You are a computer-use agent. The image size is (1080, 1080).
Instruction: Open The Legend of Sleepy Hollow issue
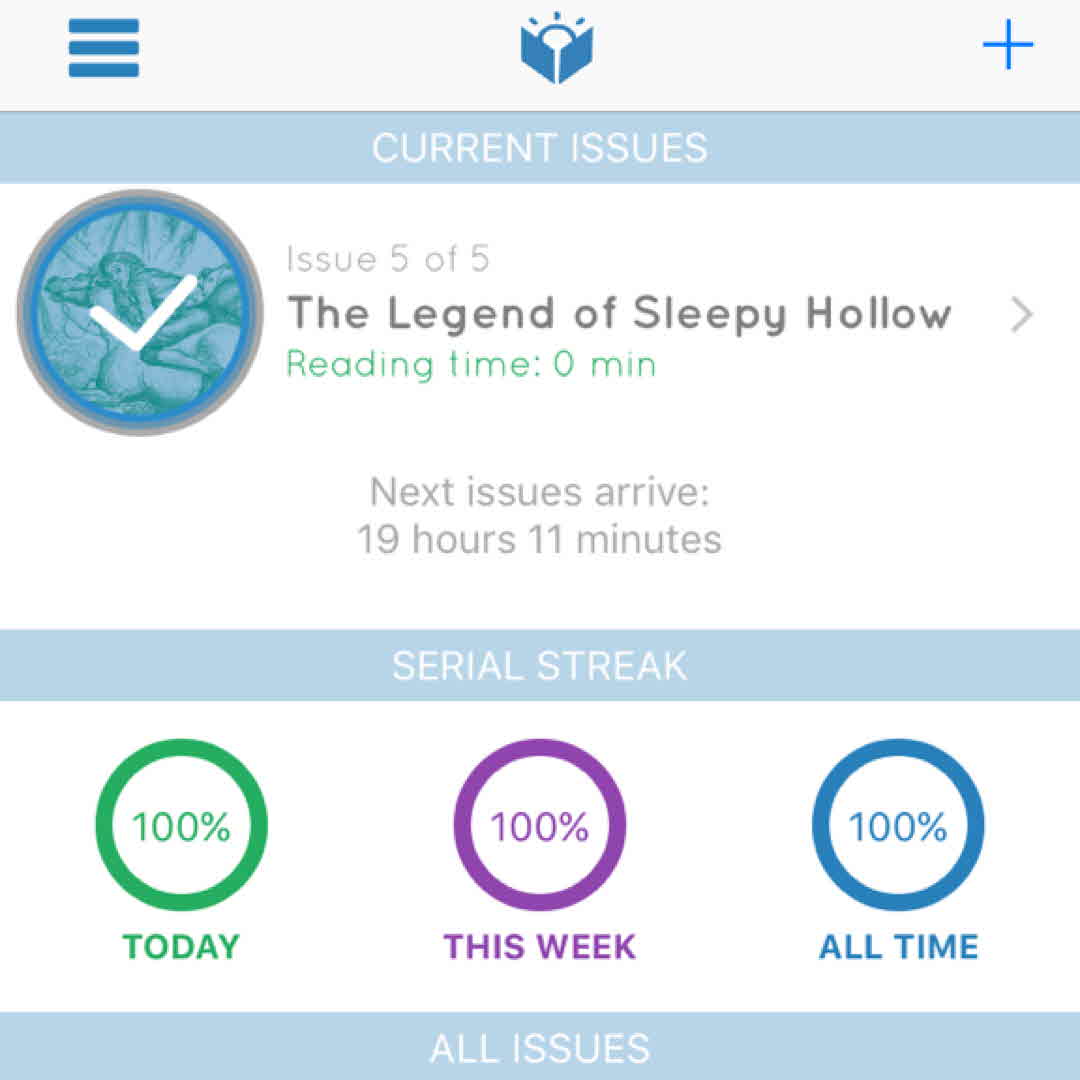click(x=619, y=314)
